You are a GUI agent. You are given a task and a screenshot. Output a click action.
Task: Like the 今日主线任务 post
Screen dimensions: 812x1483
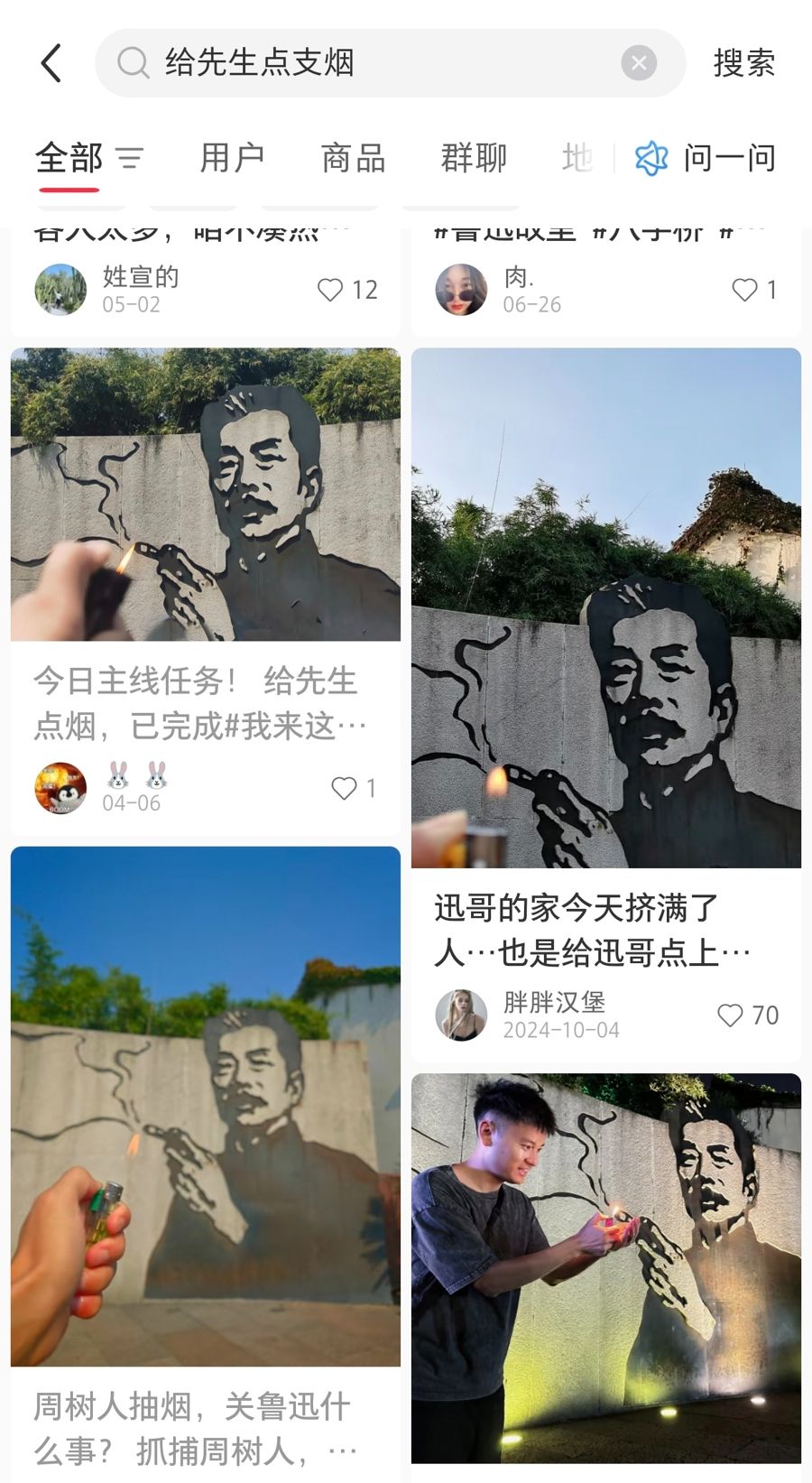pyautogui.click(x=344, y=788)
